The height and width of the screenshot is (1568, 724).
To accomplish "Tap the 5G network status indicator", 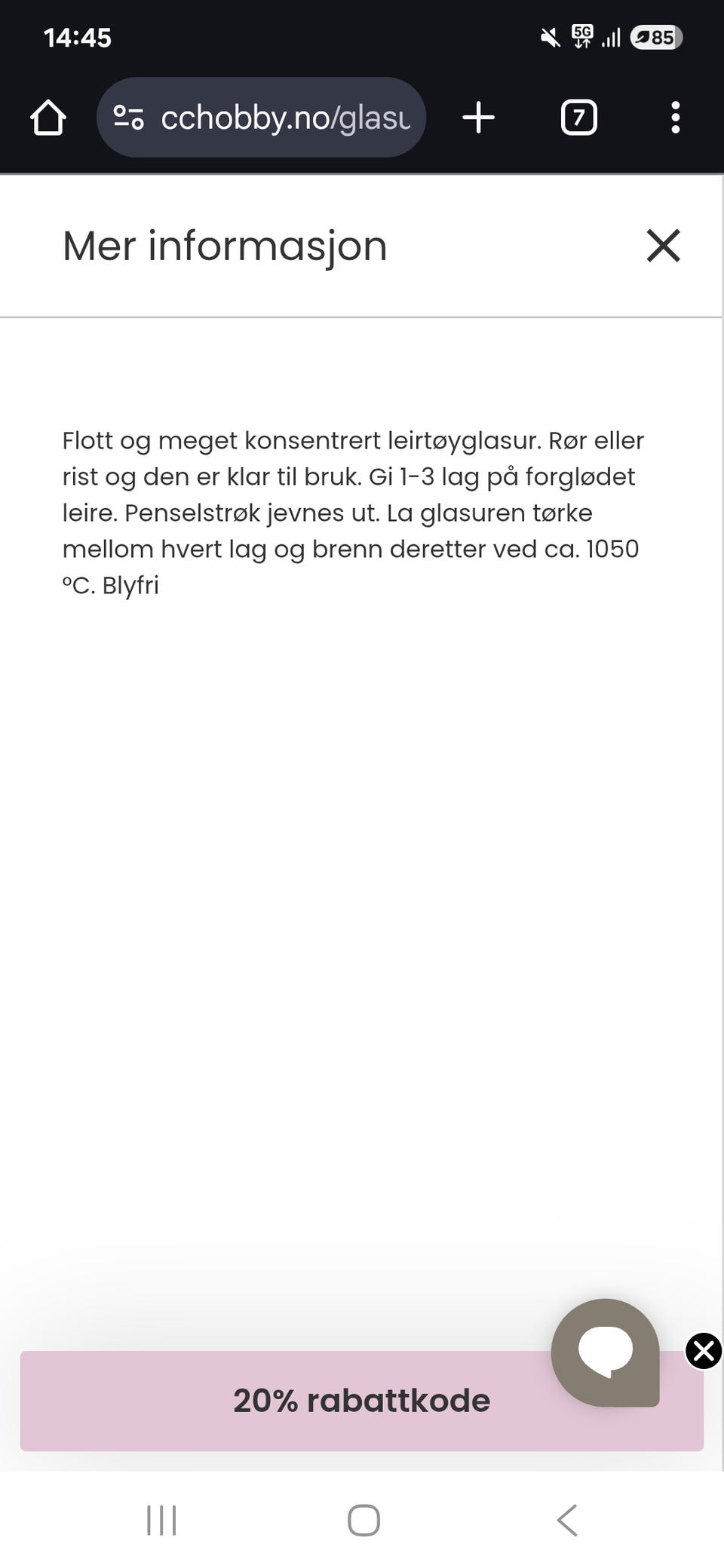I will tap(581, 38).
